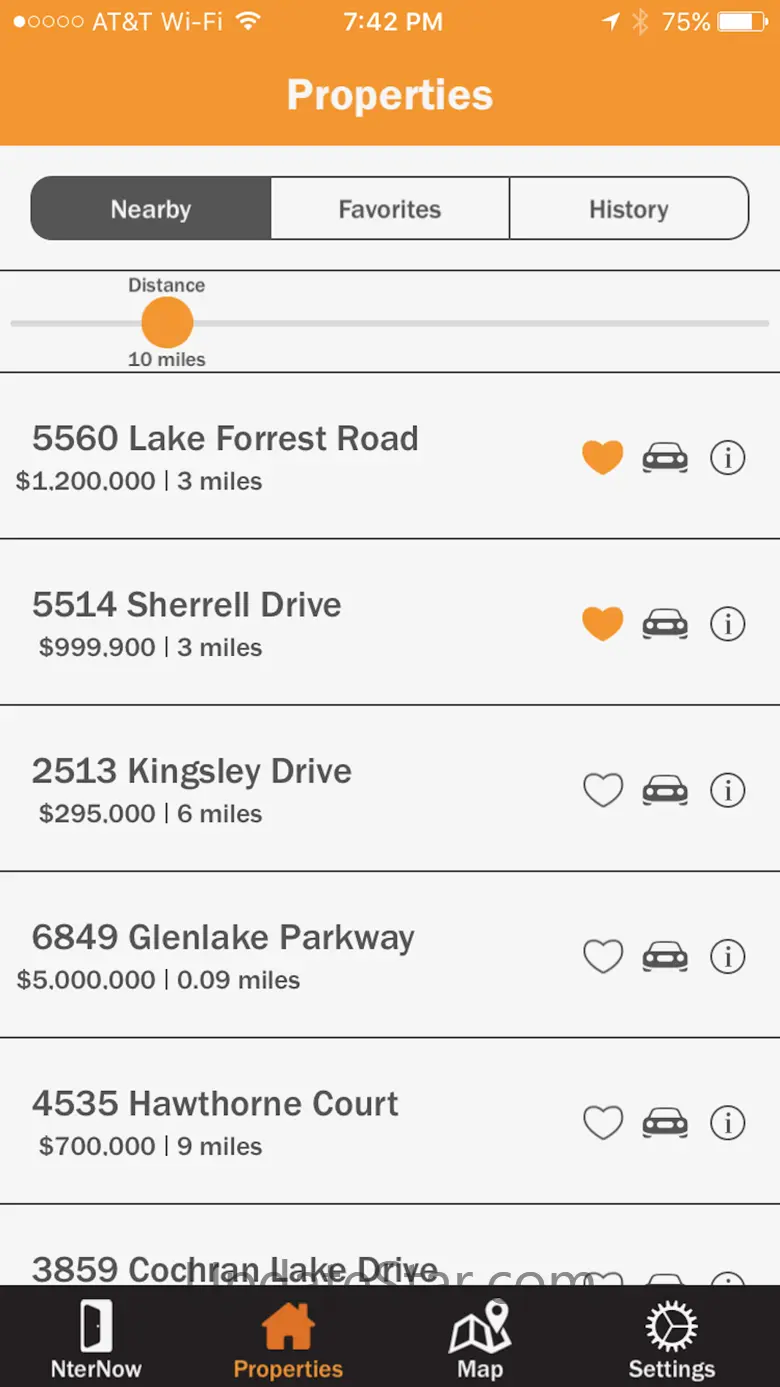Tap the car icon for 5514 Sherrell Drive
Screen dimensions: 780x1387
[x=665, y=624]
